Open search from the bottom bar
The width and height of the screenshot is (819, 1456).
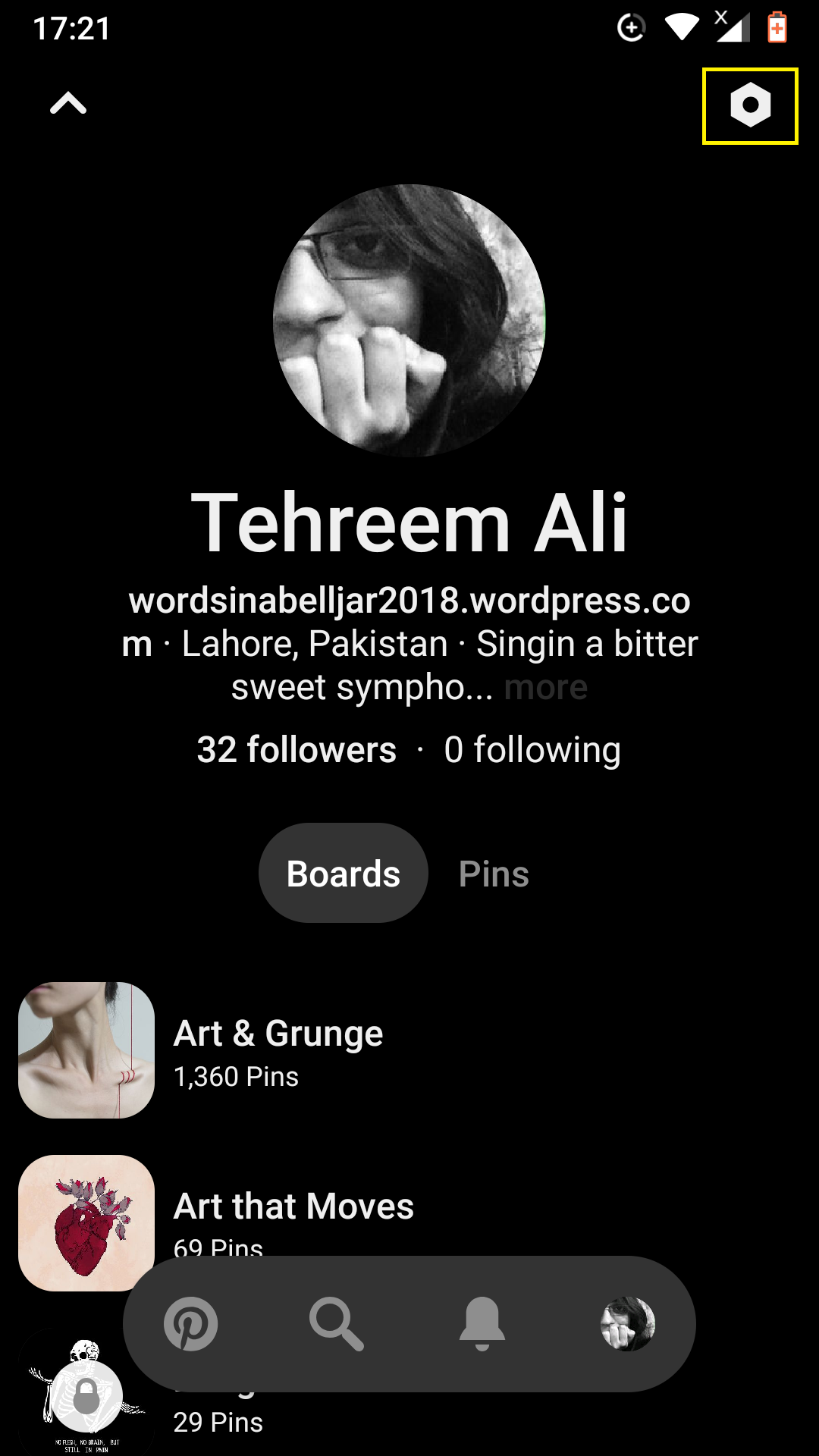(x=337, y=1324)
